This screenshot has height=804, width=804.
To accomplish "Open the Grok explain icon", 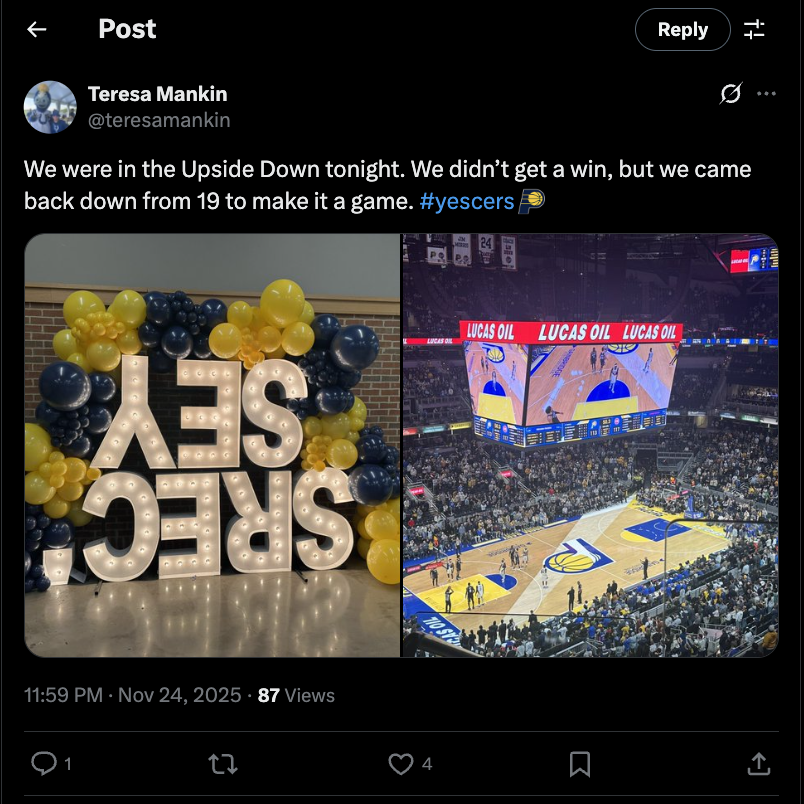I will 731,94.
